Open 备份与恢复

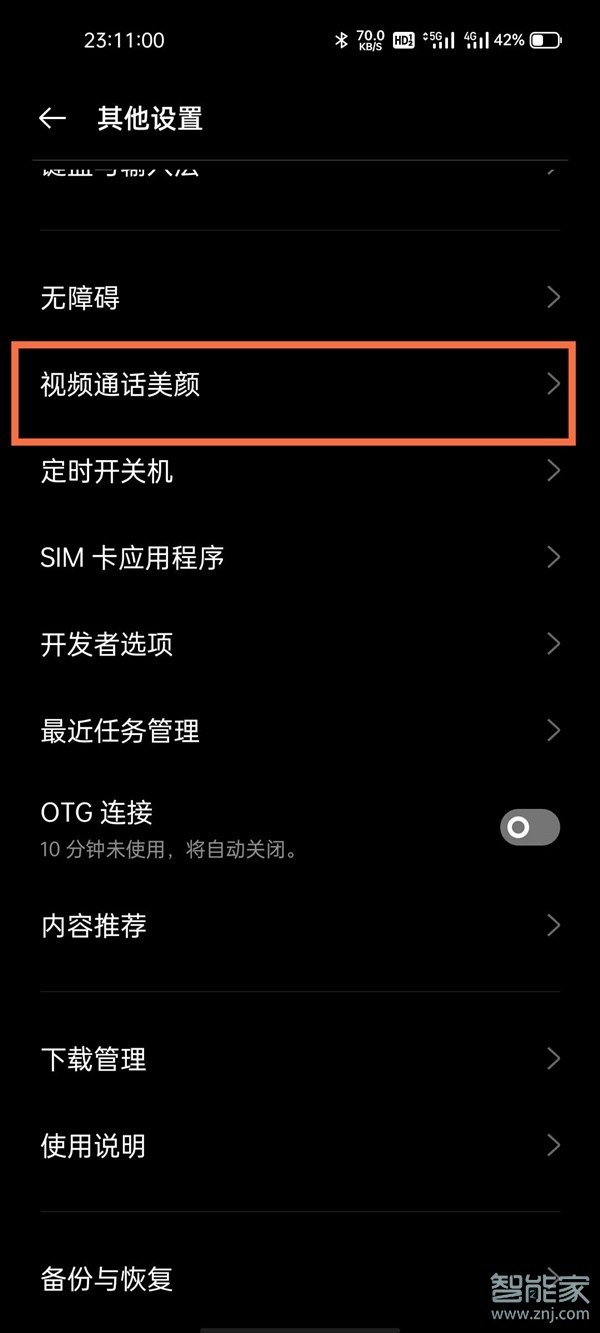coord(299,1279)
